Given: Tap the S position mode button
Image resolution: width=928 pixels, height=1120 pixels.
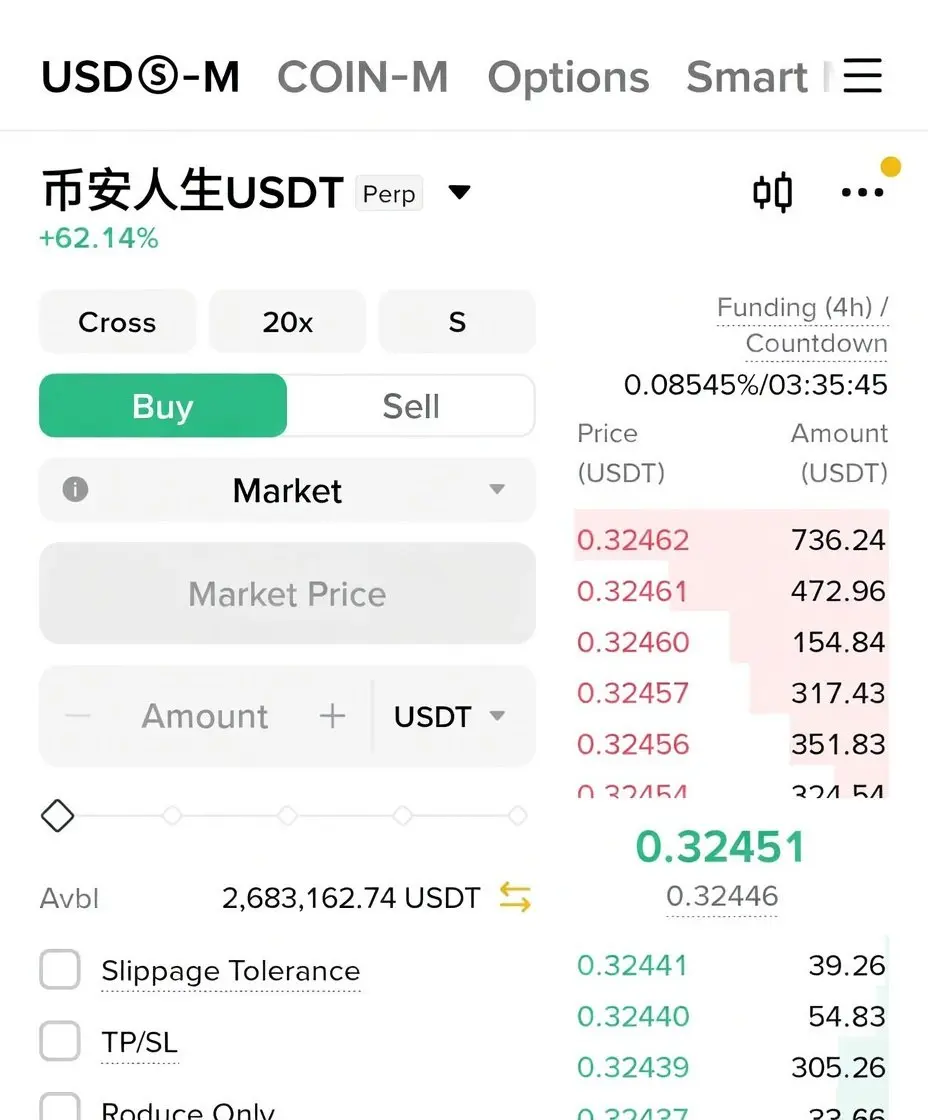Looking at the screenshot, I should point(457,322).
